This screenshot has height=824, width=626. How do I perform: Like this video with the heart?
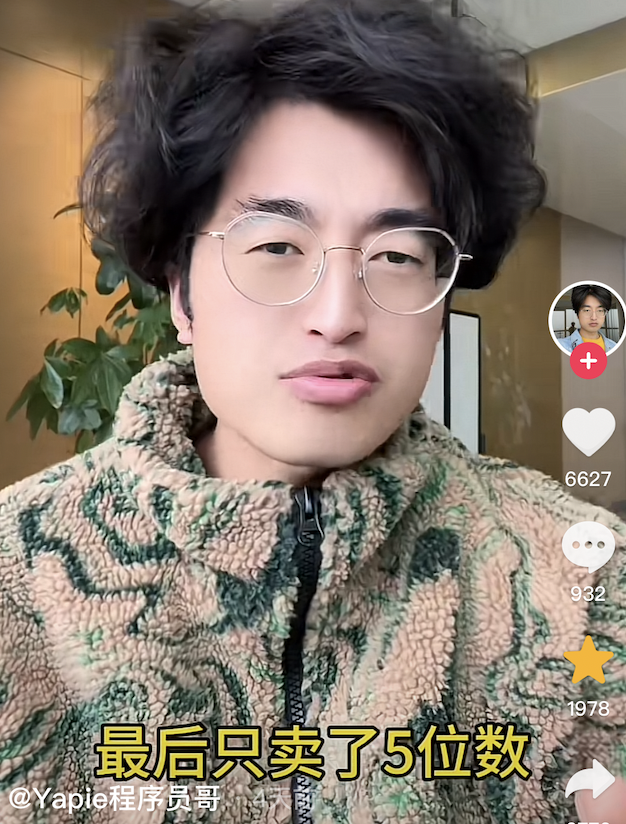point(588,432)
